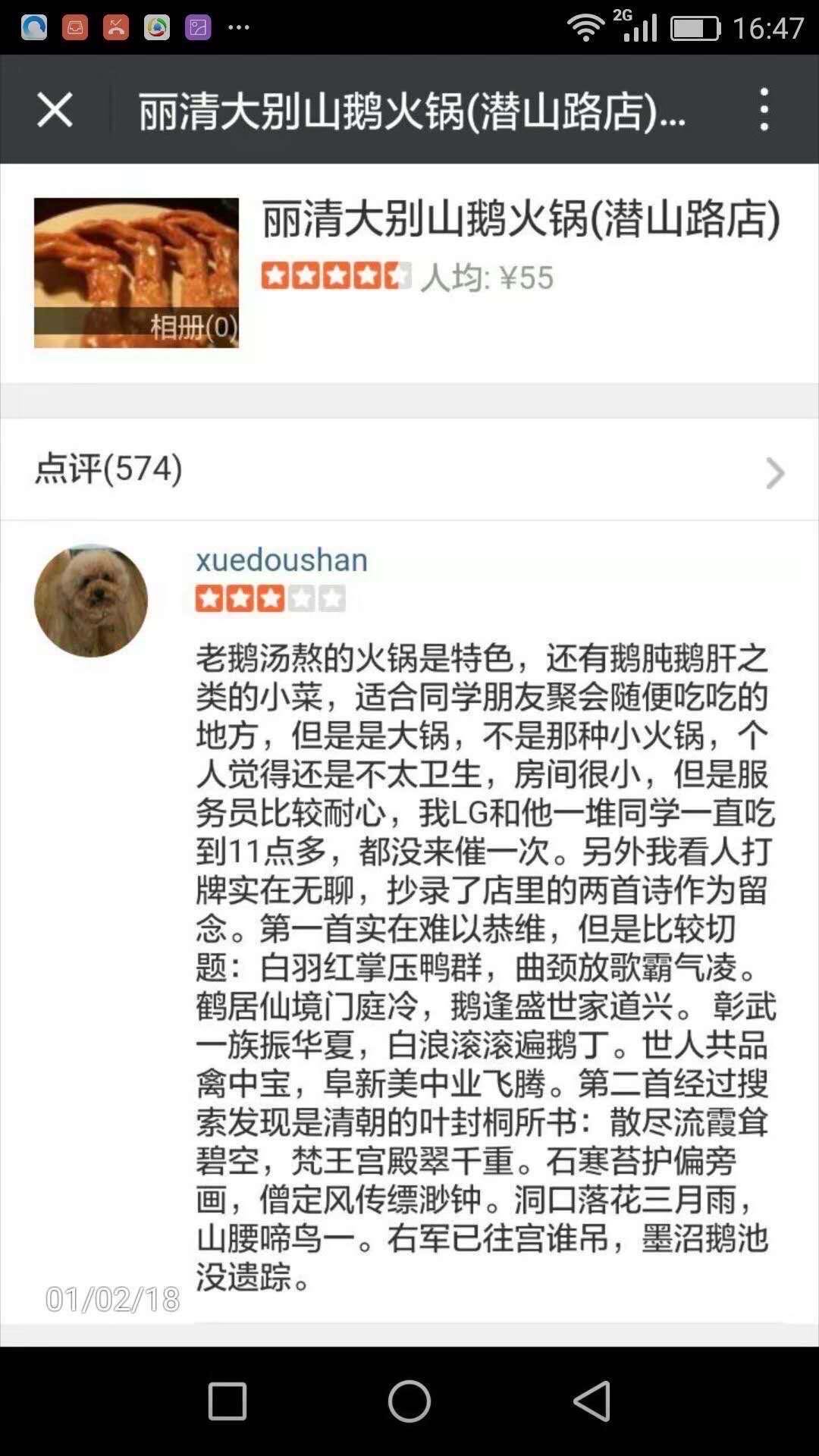The height and width of the screenshot is (1456, 819).
Task: Return to the home screen
Action: (409, 1400)
